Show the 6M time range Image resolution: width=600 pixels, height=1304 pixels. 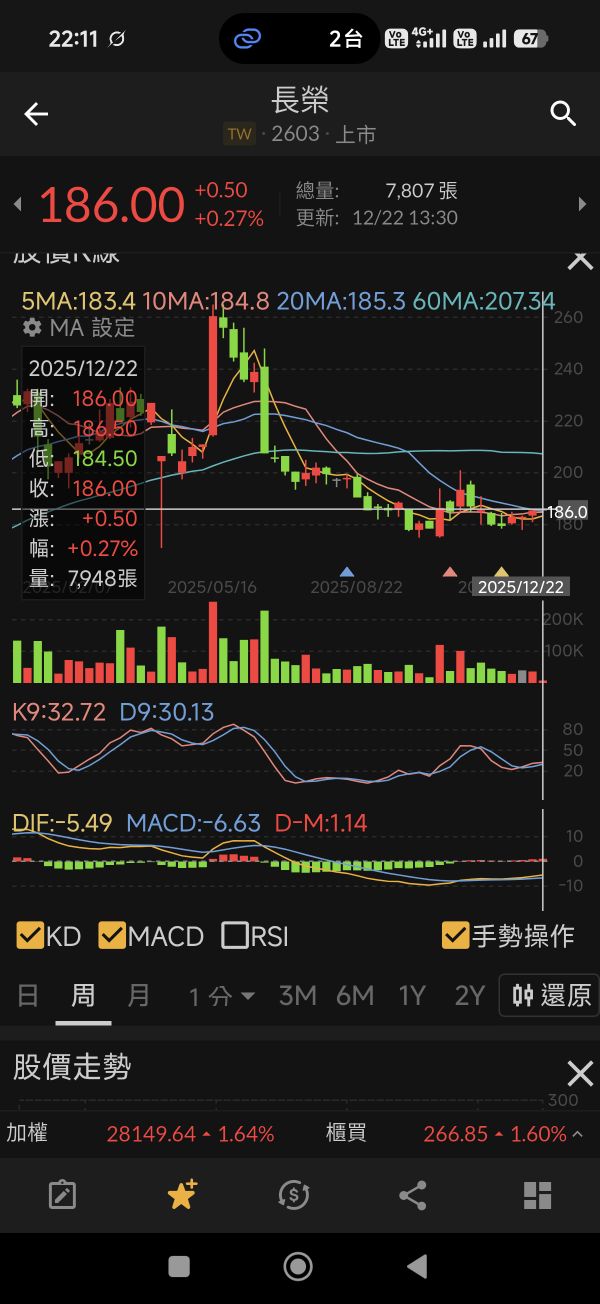coord(355,996)
